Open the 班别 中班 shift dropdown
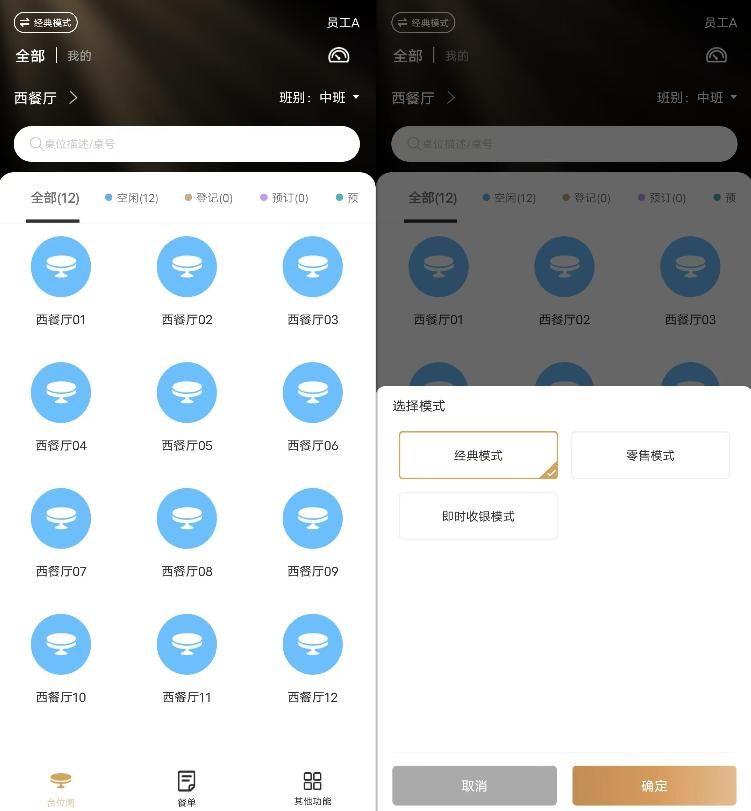 pyautogui.click(x=319, y=98)
